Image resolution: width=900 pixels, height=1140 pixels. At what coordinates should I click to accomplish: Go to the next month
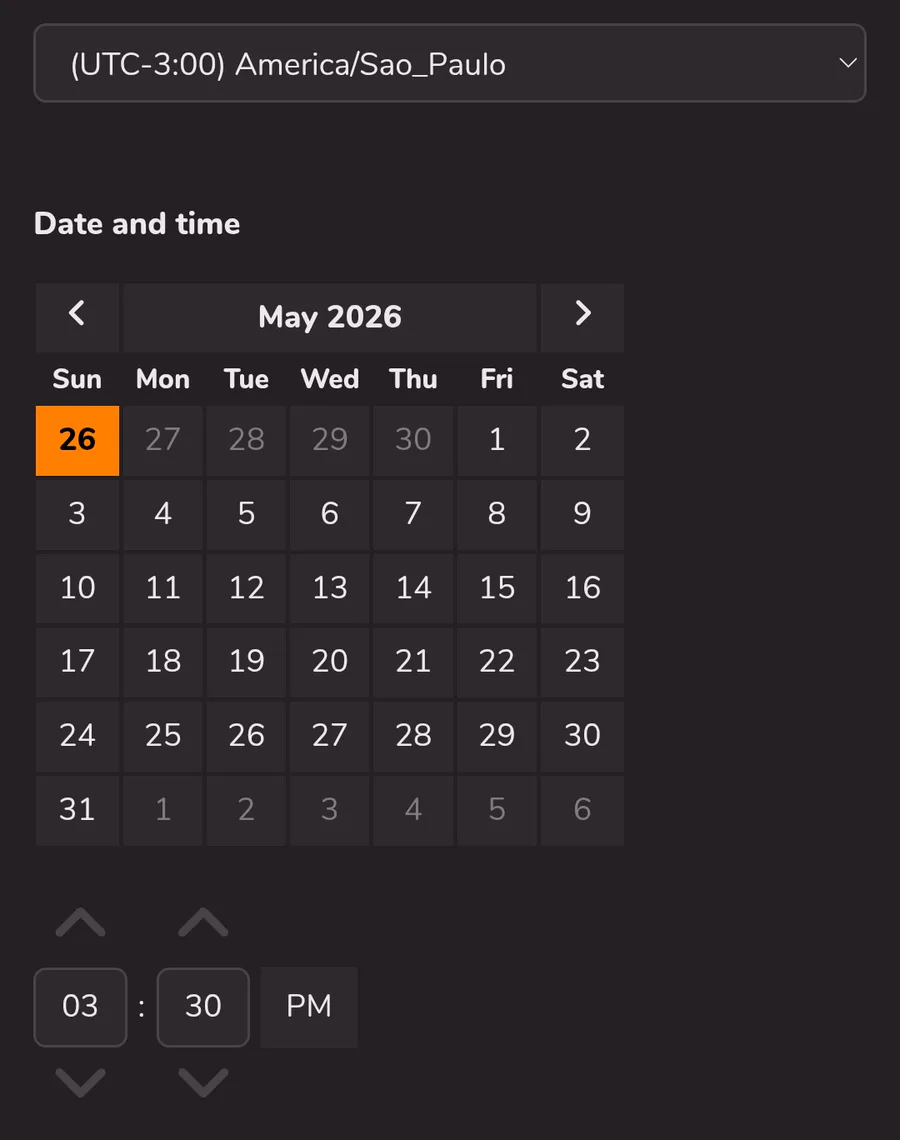(582, 316)
